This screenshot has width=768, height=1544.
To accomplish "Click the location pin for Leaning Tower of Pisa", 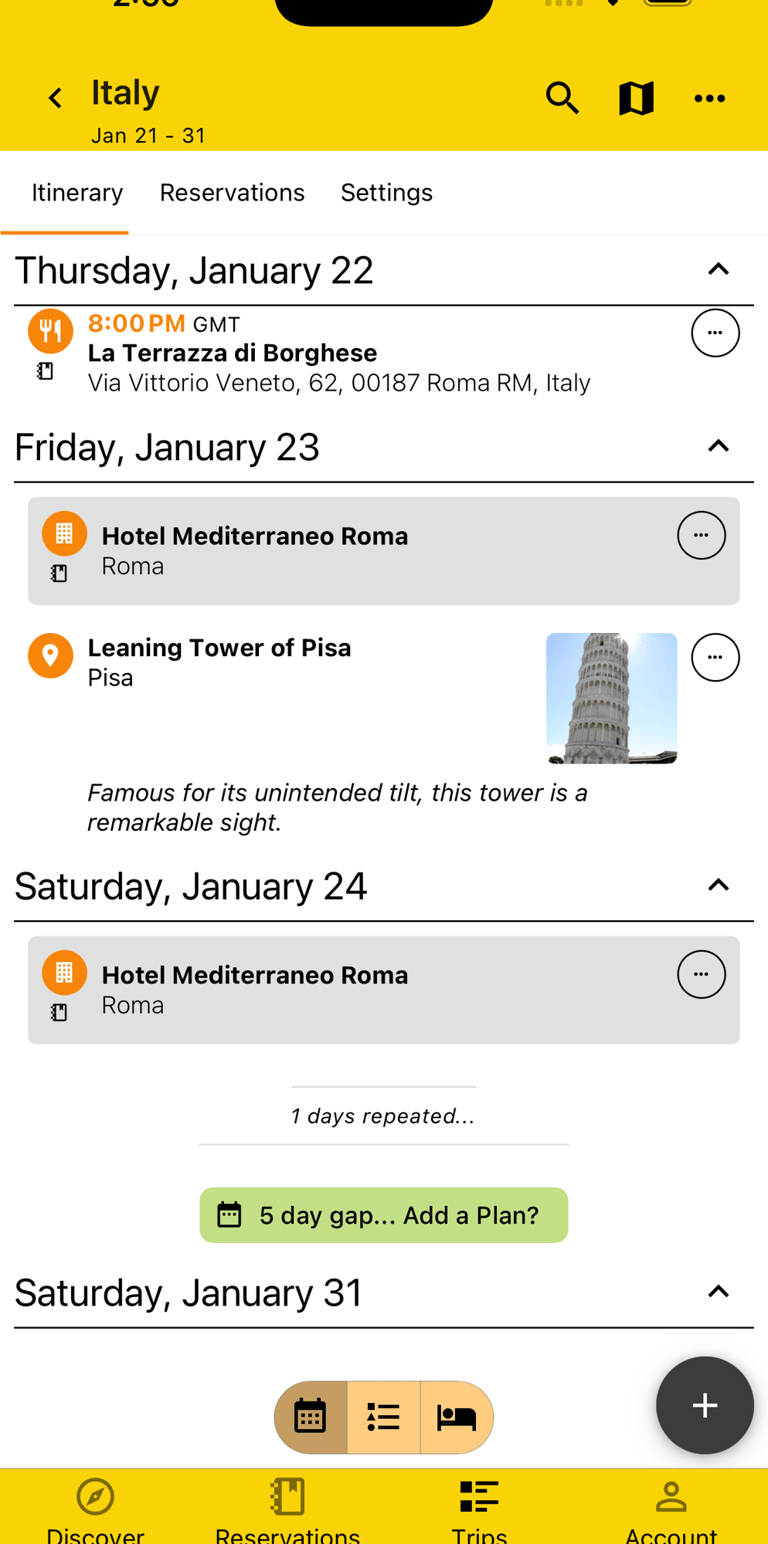I will 51,655.
